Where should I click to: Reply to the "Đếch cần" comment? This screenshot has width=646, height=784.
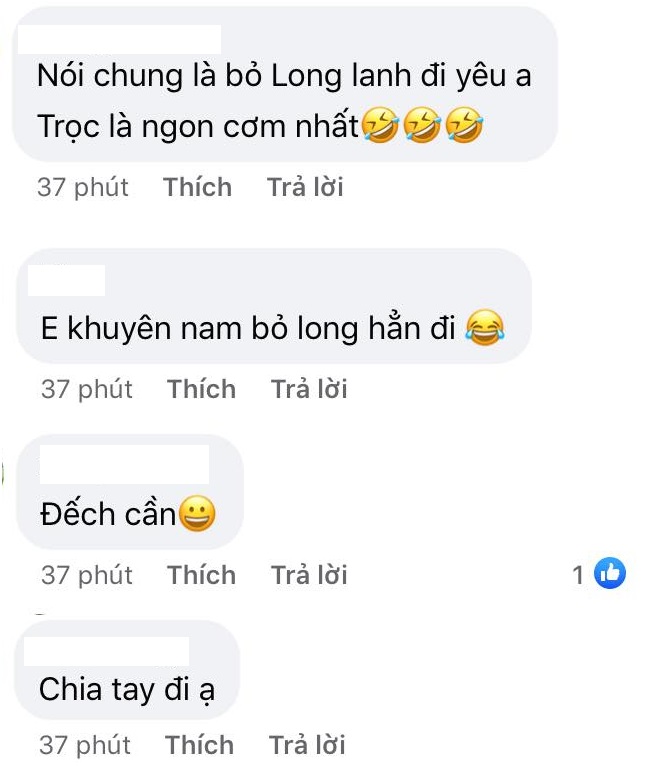click(x=309, y=575)
